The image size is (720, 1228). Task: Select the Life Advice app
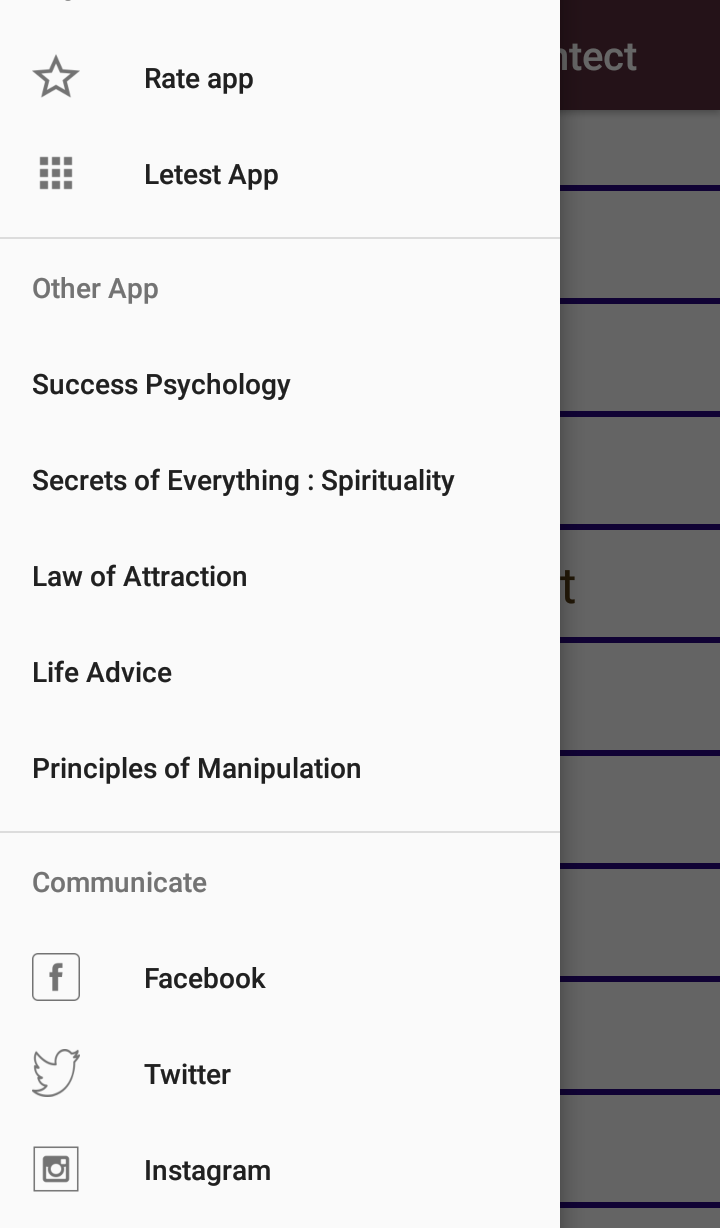(x=280, y=672)
